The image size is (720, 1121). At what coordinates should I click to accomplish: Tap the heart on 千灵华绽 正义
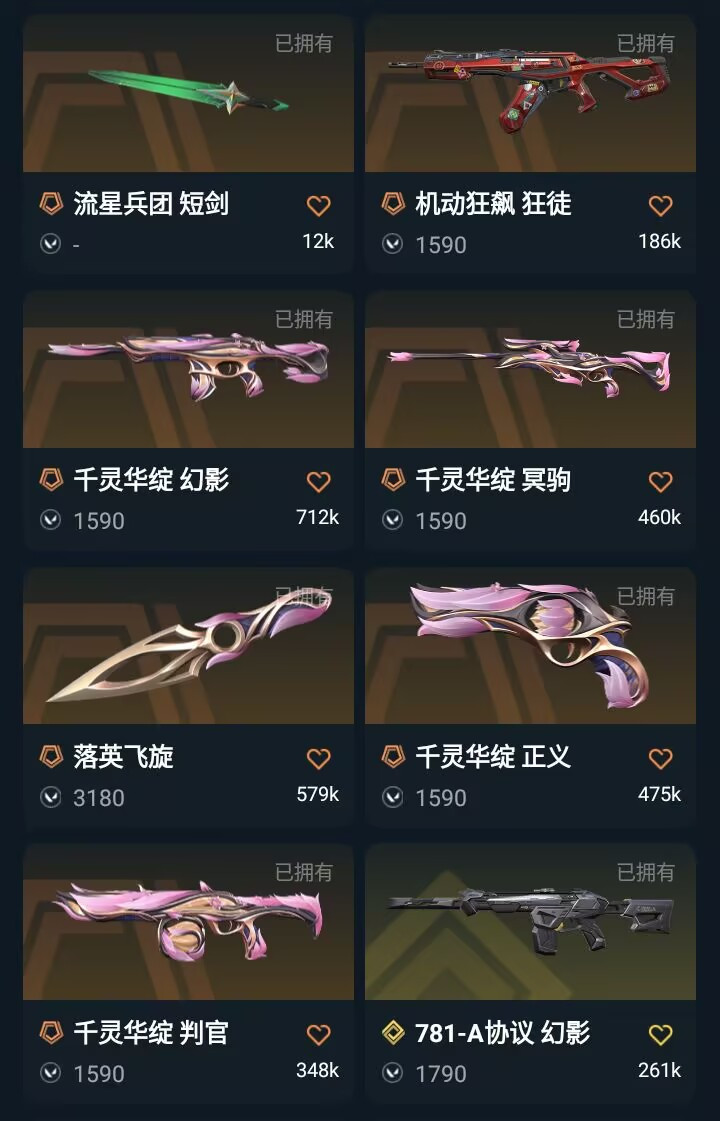[660, 759]
